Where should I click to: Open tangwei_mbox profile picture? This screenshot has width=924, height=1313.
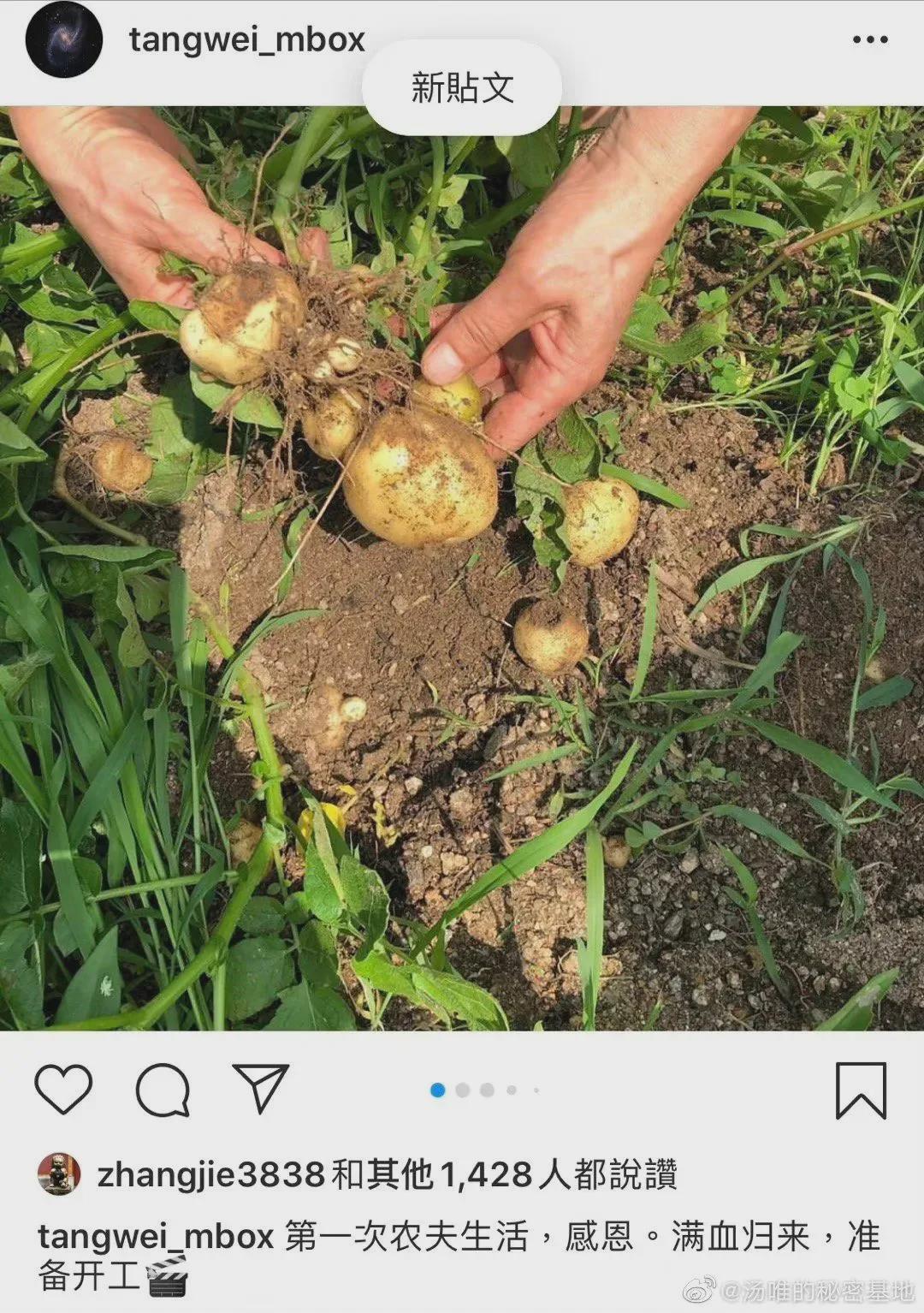point(64,40)
